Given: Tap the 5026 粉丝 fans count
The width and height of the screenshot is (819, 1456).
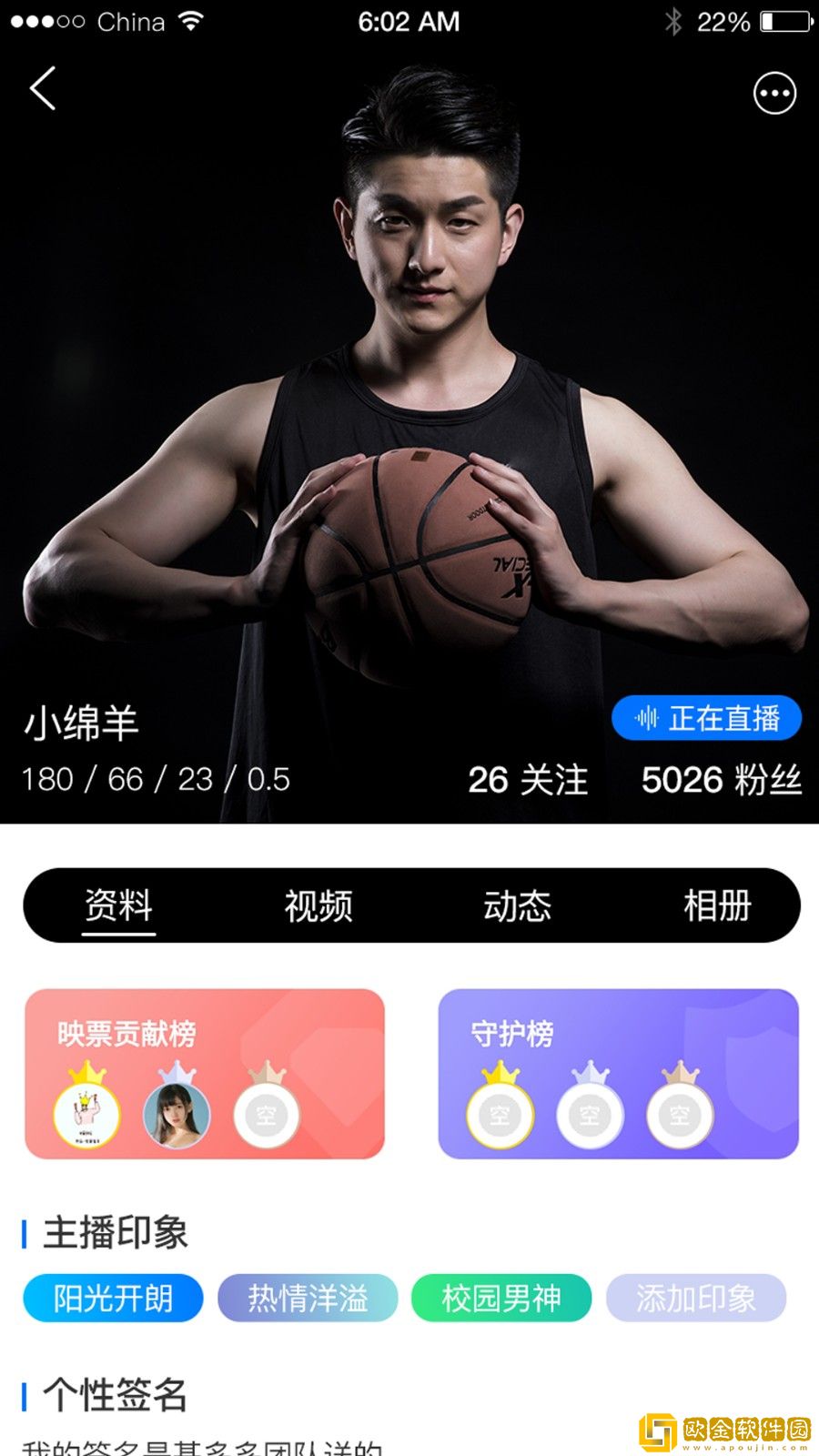Looking at the screenshot, I should pyautogui.click(x=722, y=779).
